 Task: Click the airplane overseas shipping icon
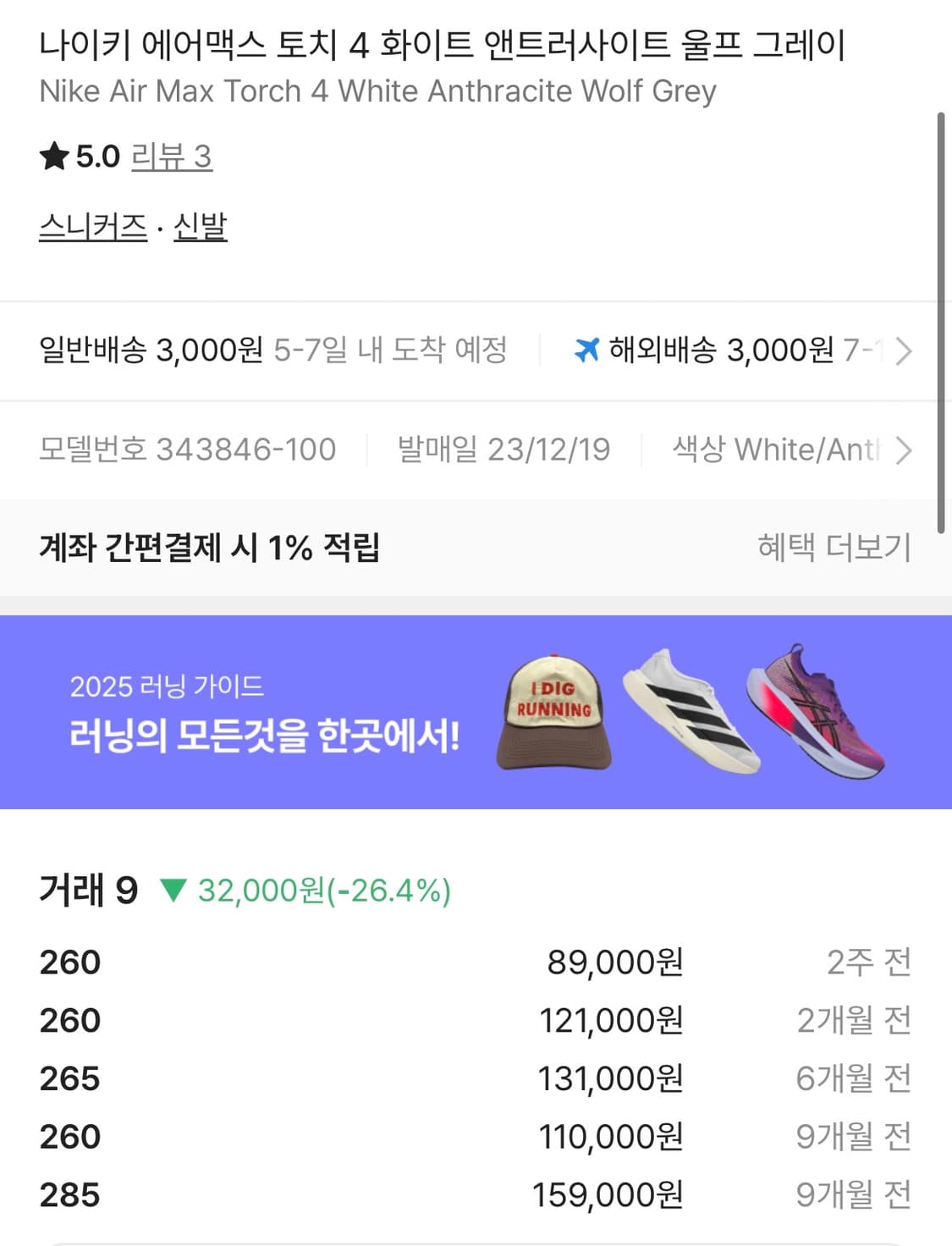588,350
